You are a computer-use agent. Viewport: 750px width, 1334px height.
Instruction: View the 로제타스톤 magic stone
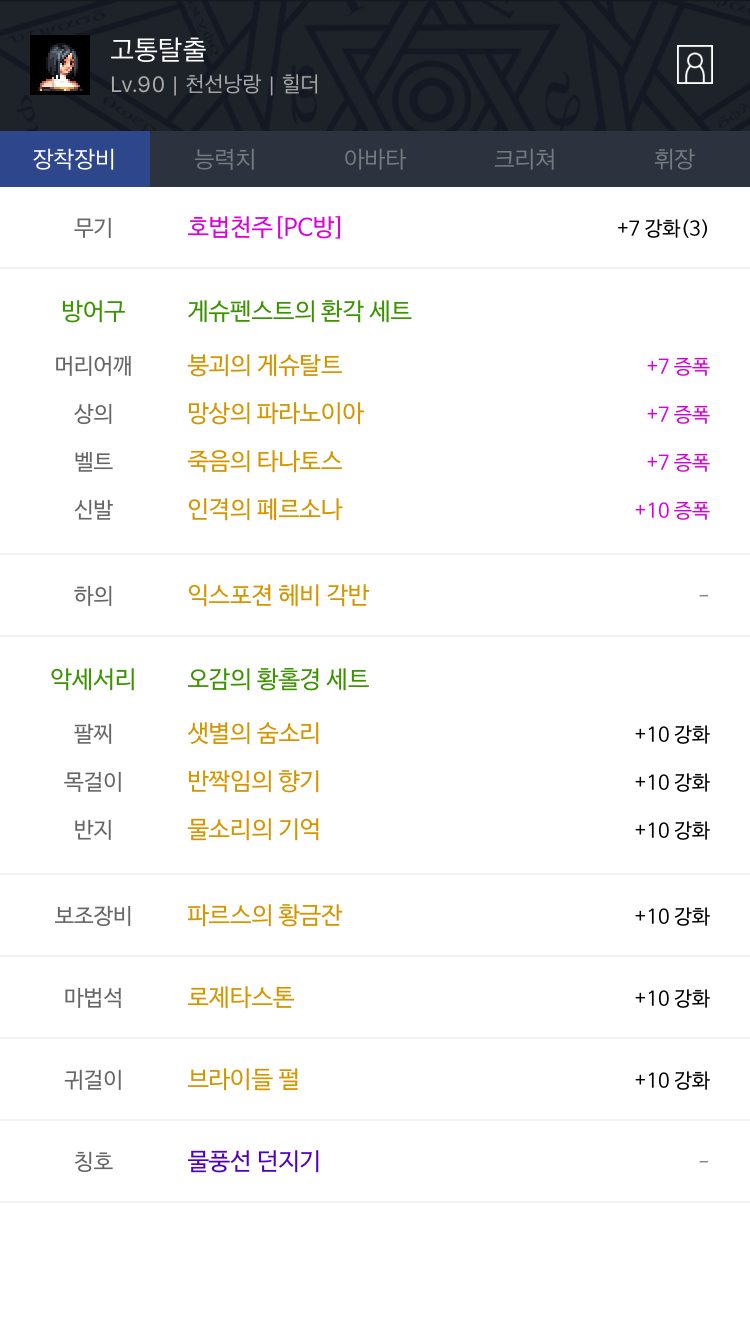point(241,997)
